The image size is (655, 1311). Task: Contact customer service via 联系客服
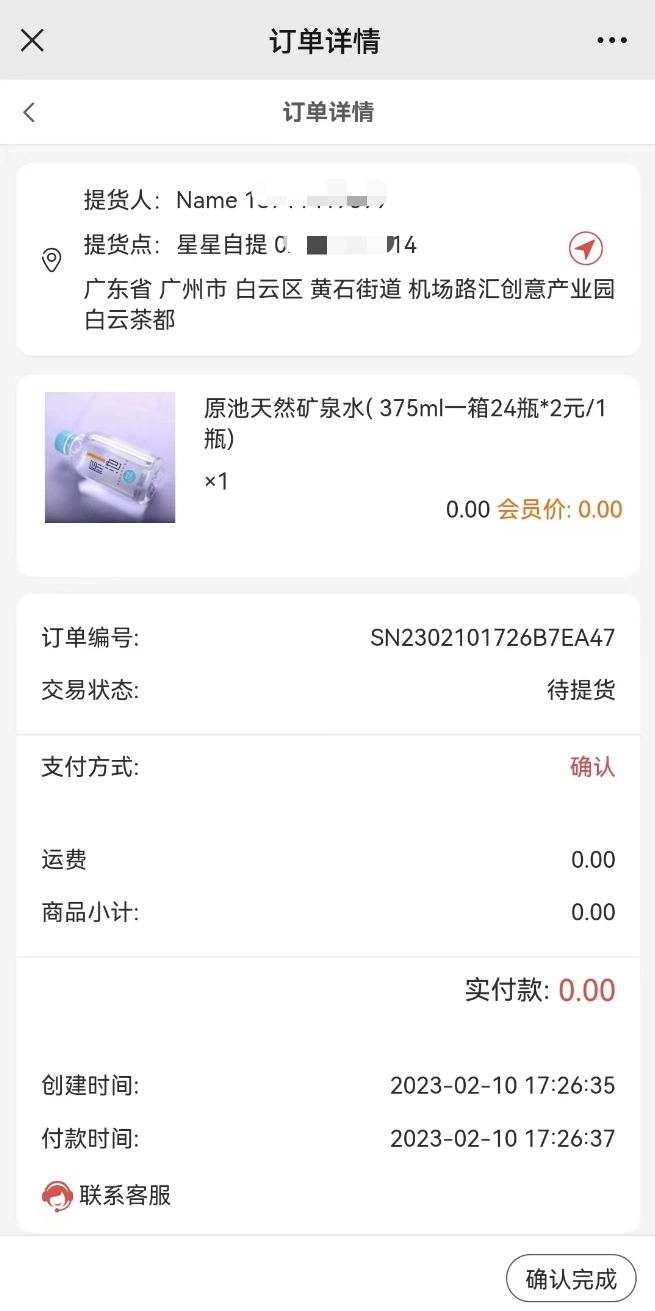[x=107, y=1195]
